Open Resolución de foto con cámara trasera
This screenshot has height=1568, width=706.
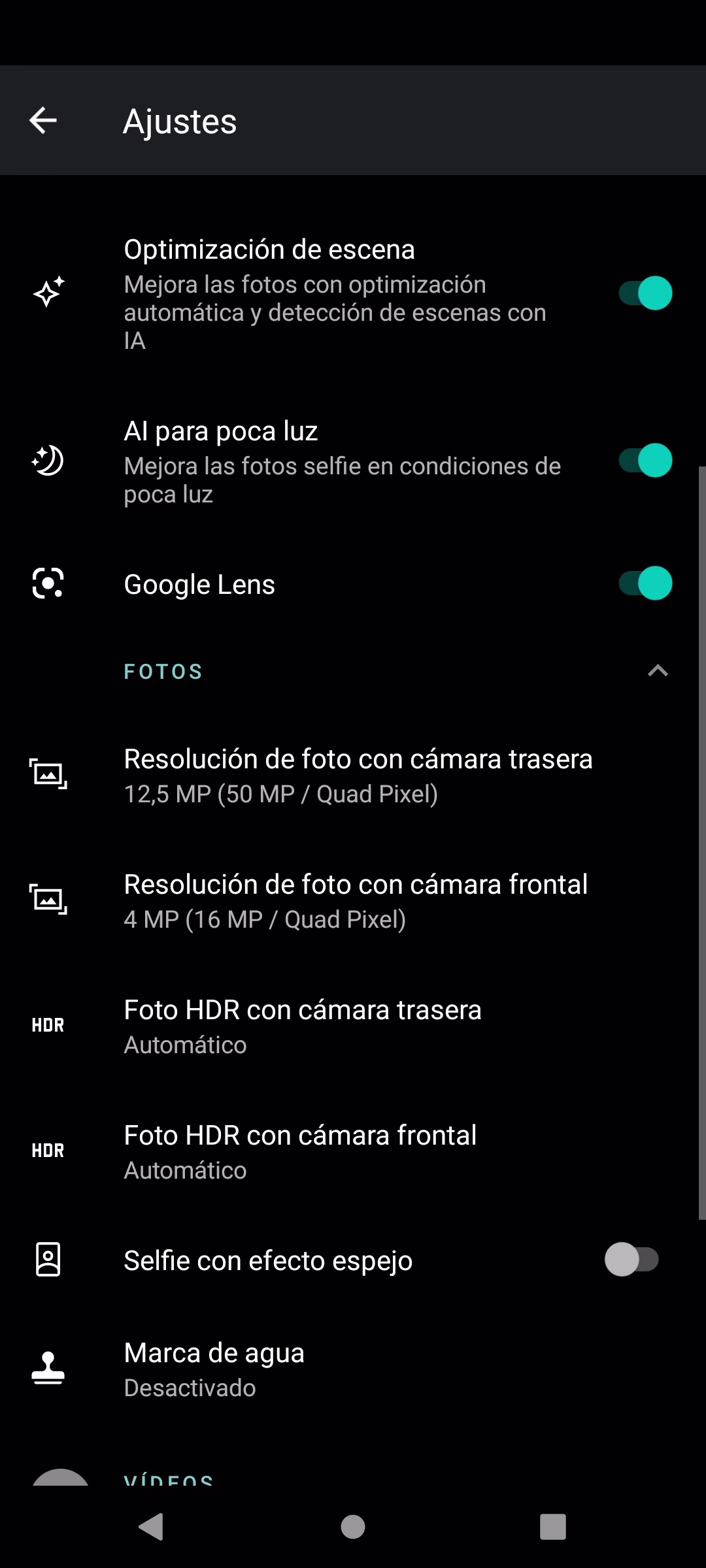(x=353, y=776)
